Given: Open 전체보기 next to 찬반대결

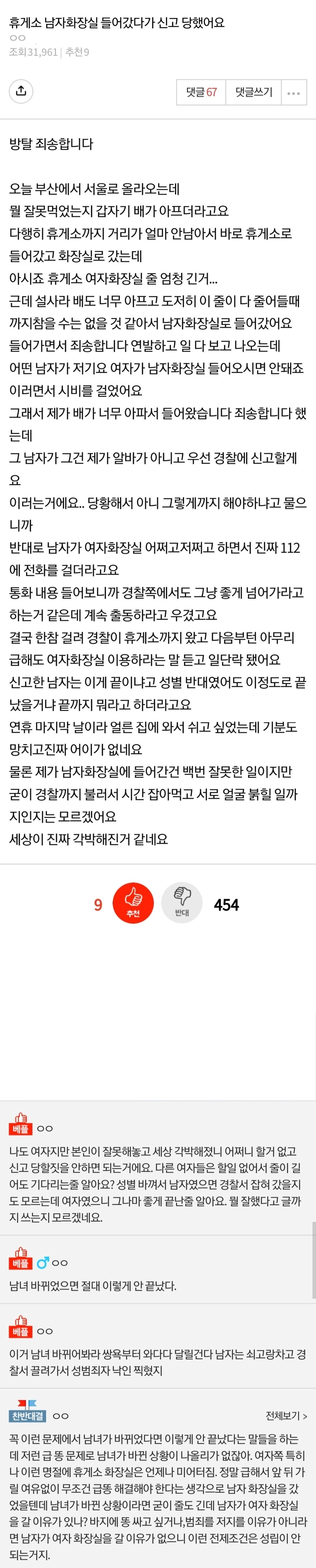Looking at the screenshot, I should click(286, 1417).
